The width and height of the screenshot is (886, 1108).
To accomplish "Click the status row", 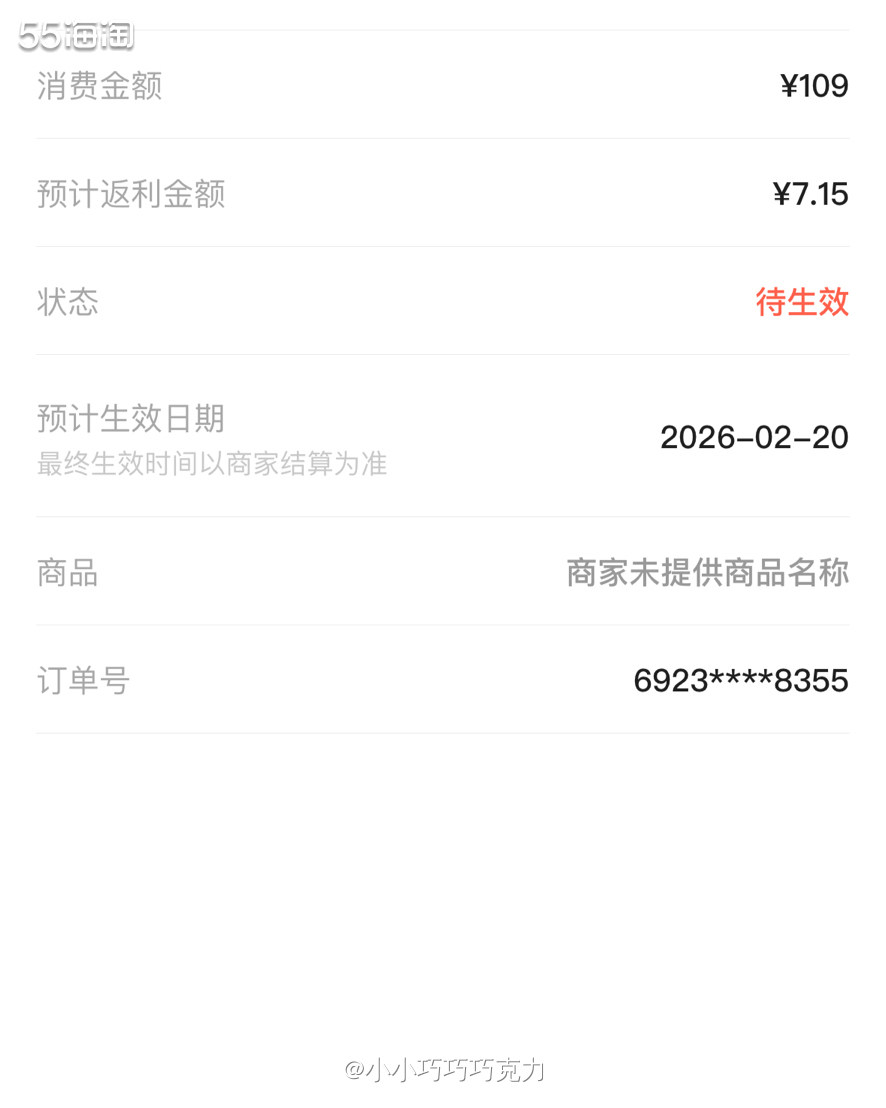I will [443, 302].
